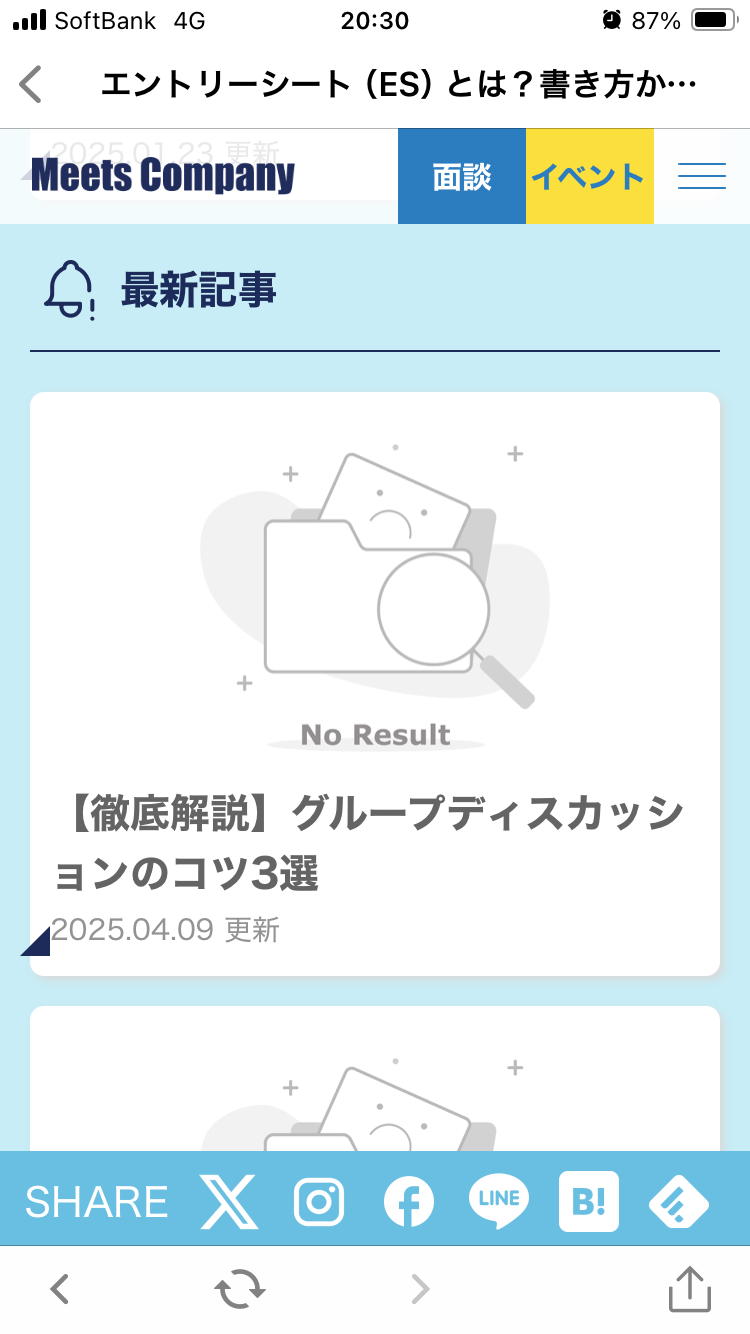Open the イベント button
Viewport: 750px width, 1334px height.
589,177
